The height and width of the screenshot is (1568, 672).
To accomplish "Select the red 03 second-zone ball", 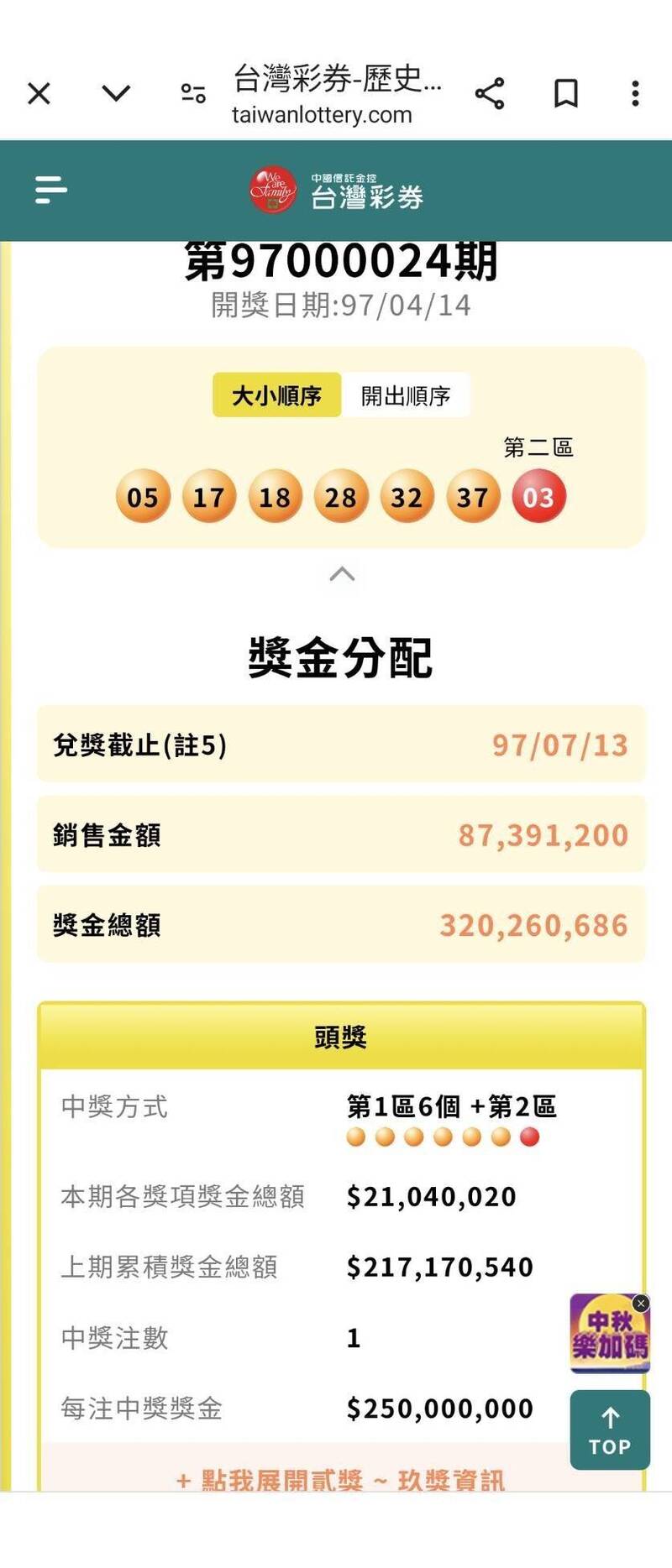I will [538, 496].
